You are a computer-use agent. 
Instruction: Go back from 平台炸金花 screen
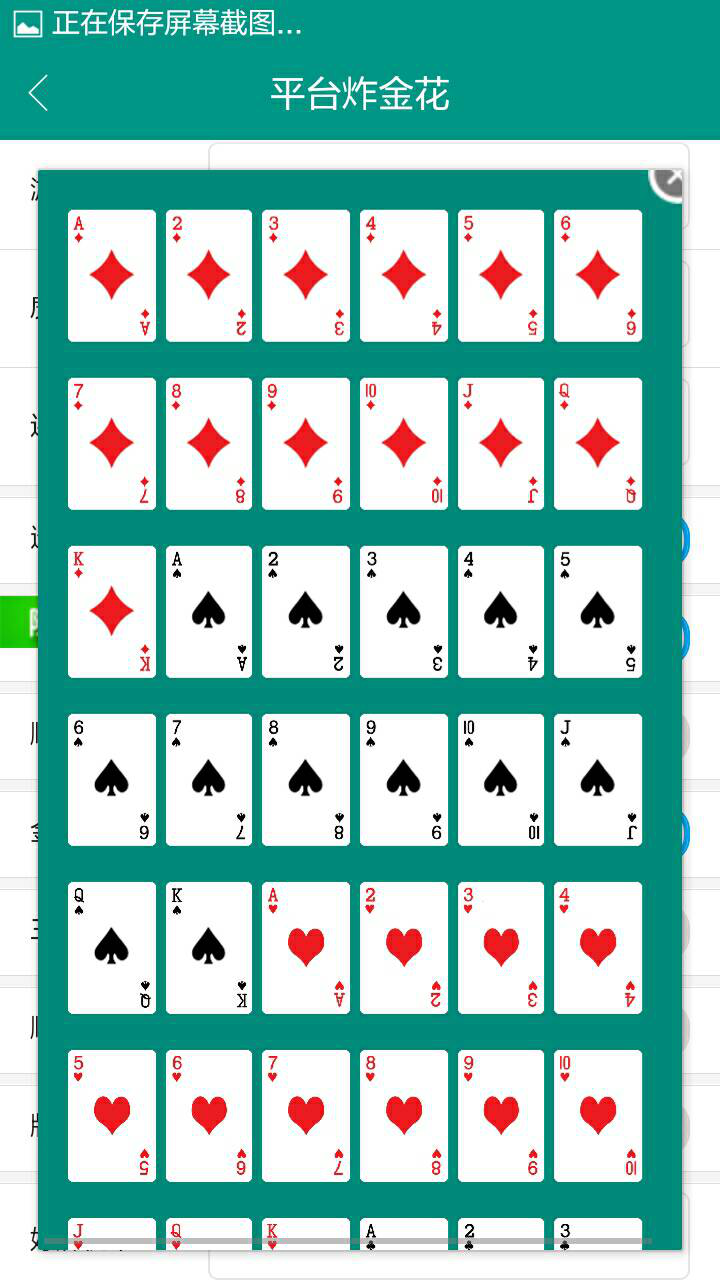38,94
